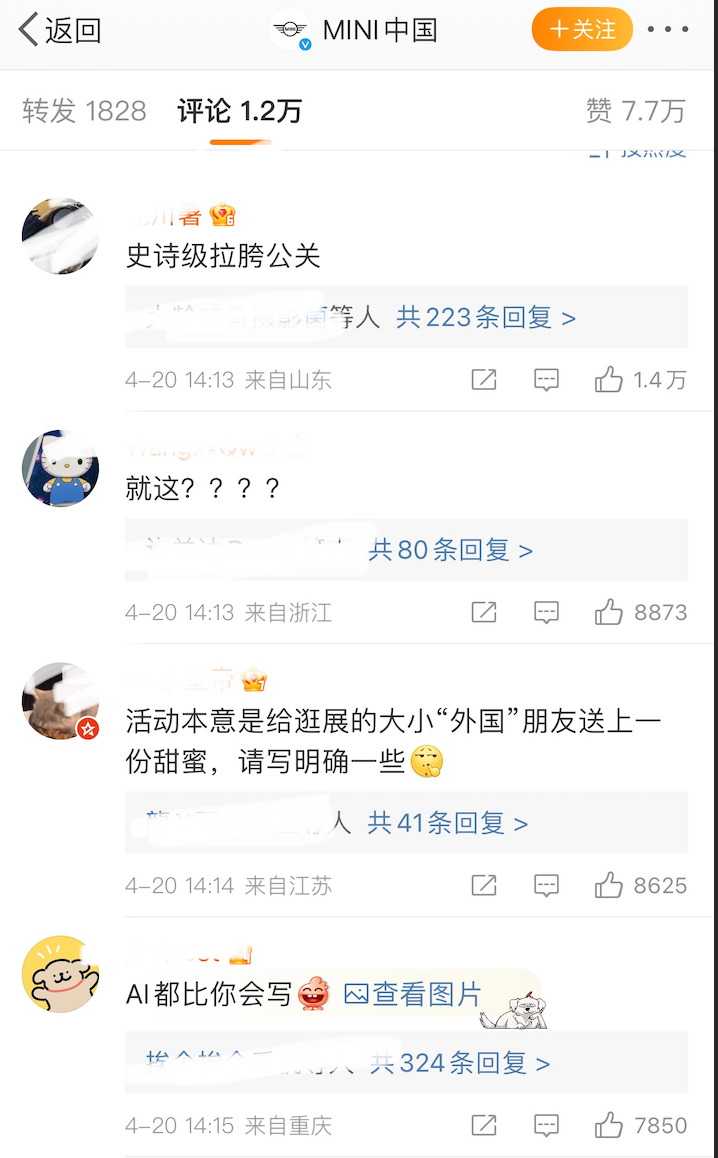Reply to the 史诗级拉胯公关 comment
This screenshot has width=718, height=1158.
tap(546, 380)
